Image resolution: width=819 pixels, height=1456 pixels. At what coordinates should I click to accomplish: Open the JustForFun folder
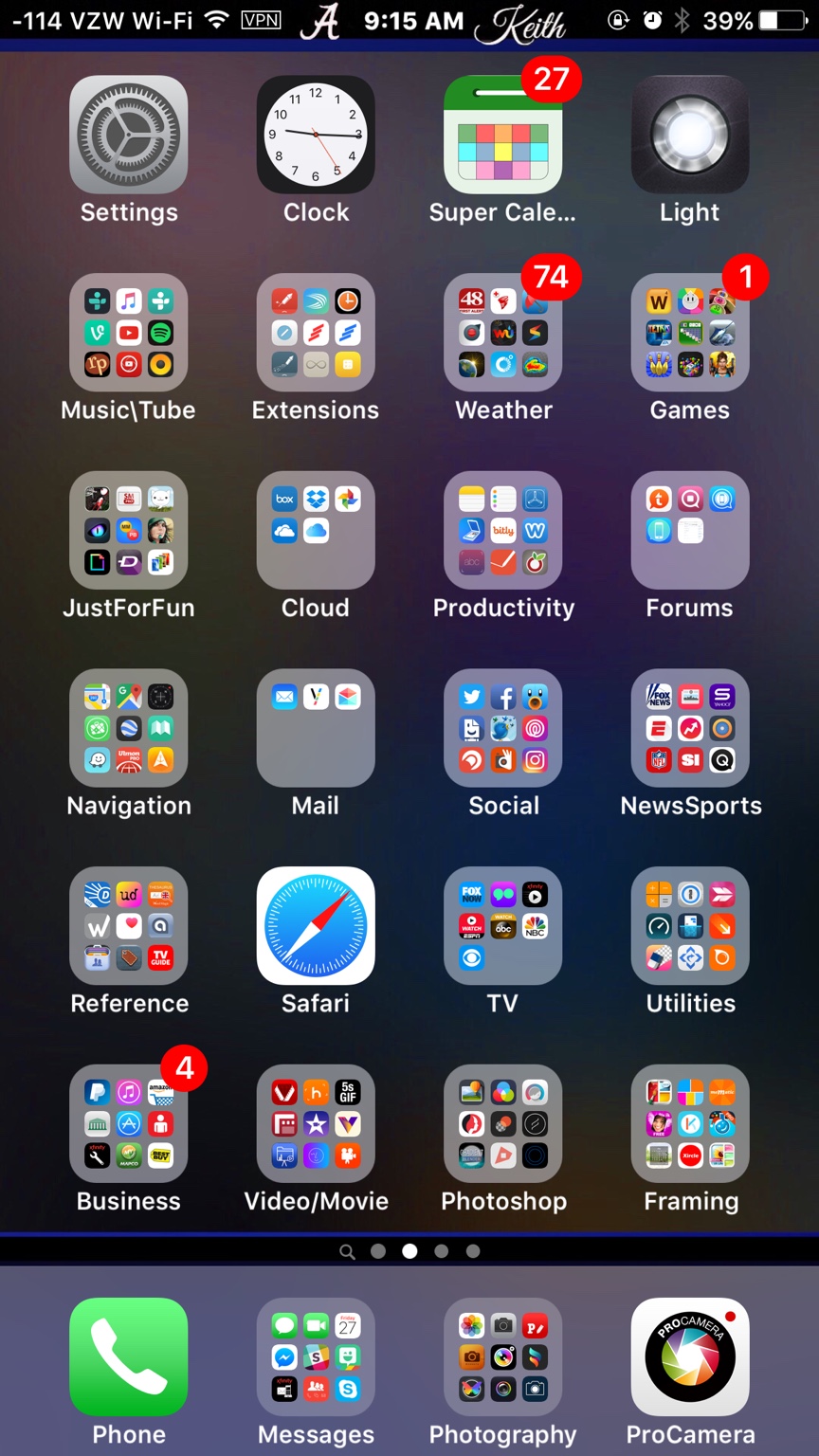(x=129, y=530)
